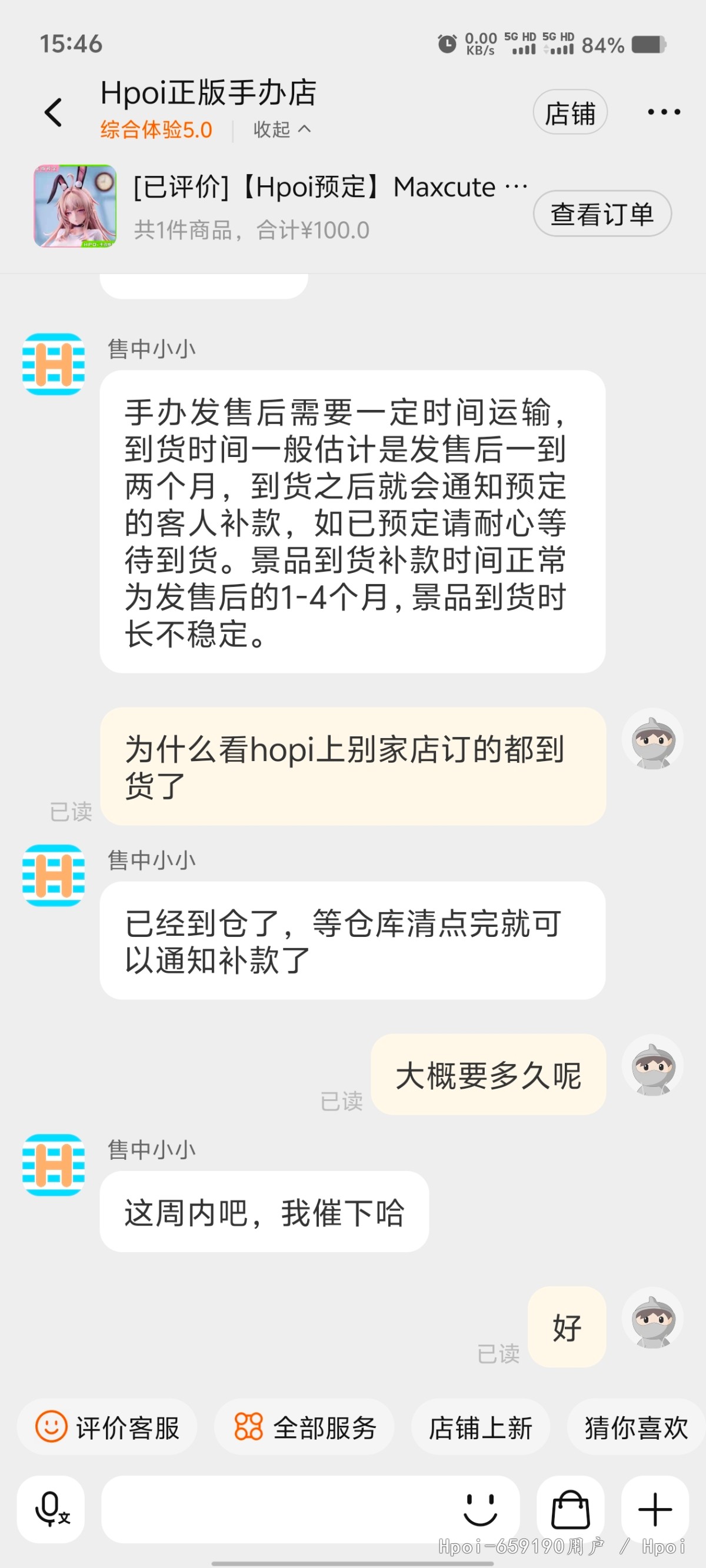Viewport: 706px width, 1568px height.
Task: Open 全部服务 services
Action: (304, 1427)
